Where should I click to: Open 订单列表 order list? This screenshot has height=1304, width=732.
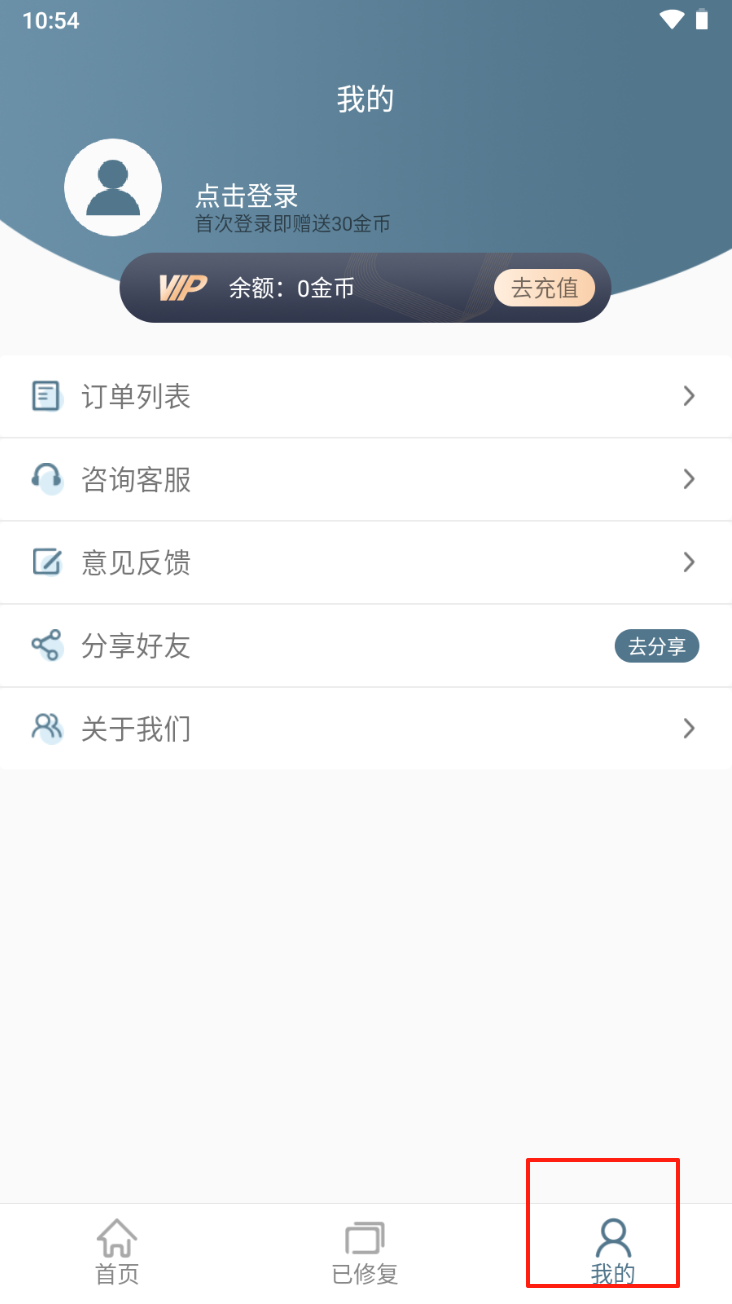click(366, 397)
